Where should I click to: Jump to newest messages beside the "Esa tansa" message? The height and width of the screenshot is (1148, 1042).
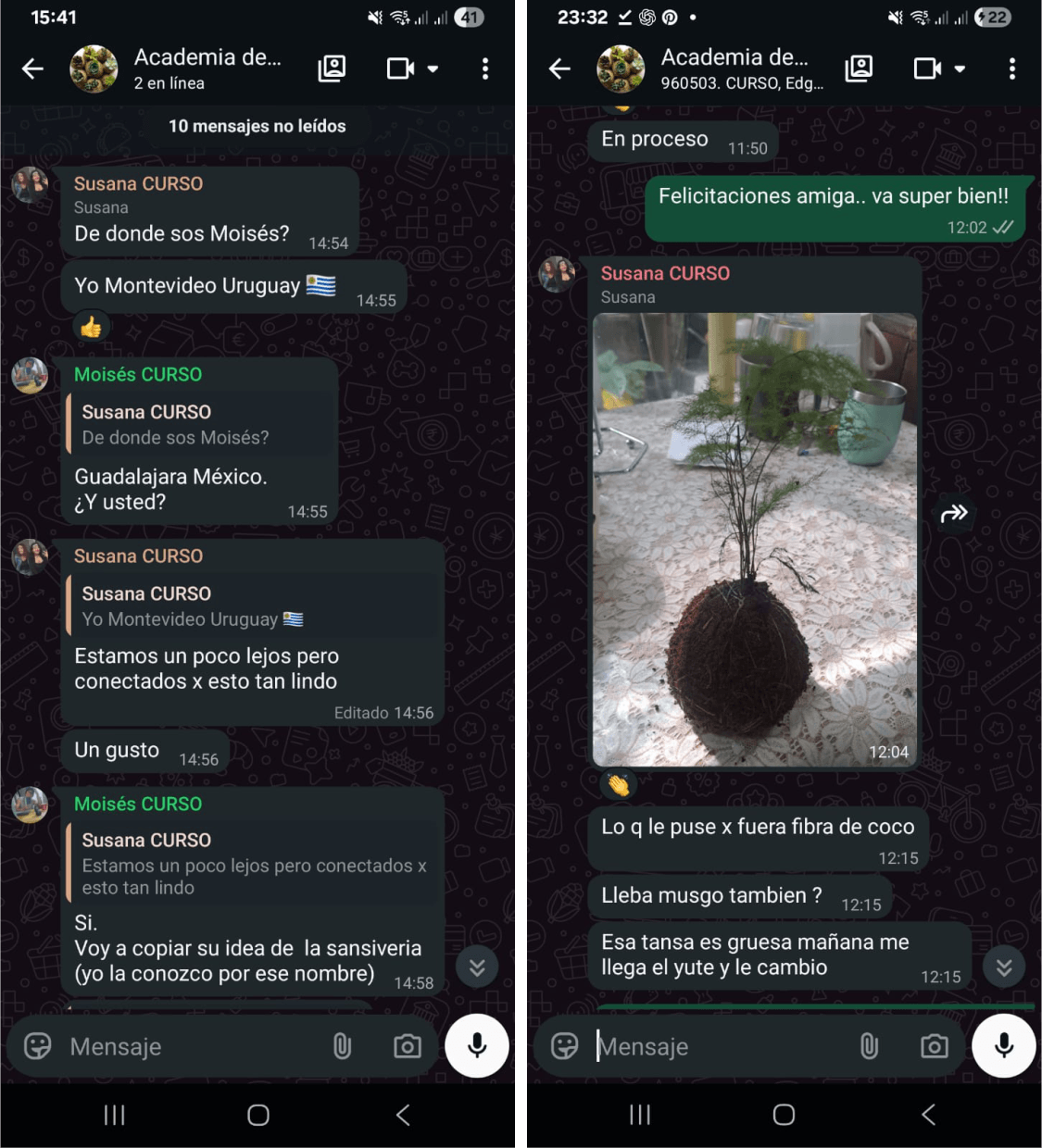[1004, 967]
